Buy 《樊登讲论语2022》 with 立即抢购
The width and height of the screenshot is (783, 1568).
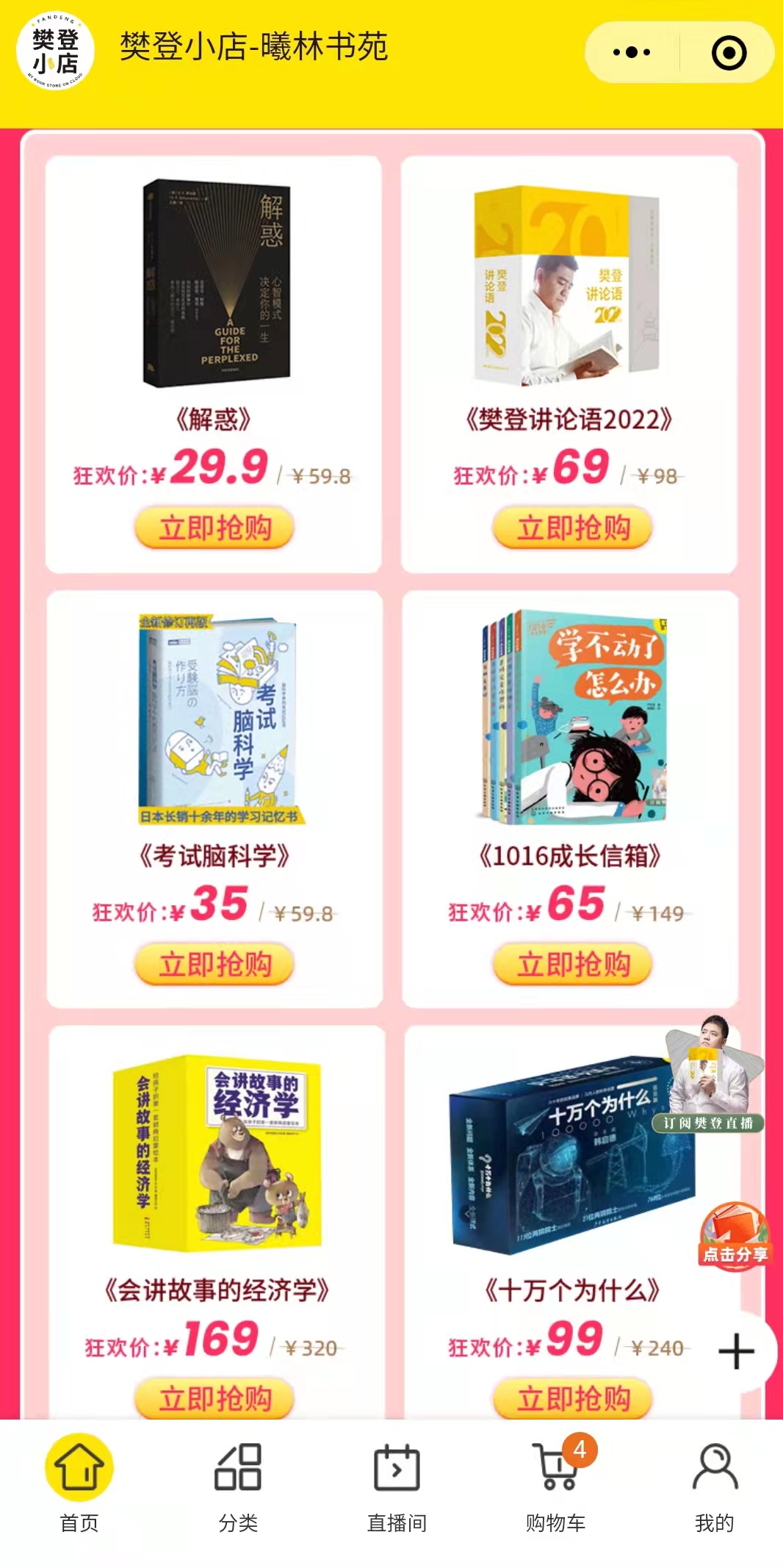(573, 528)
